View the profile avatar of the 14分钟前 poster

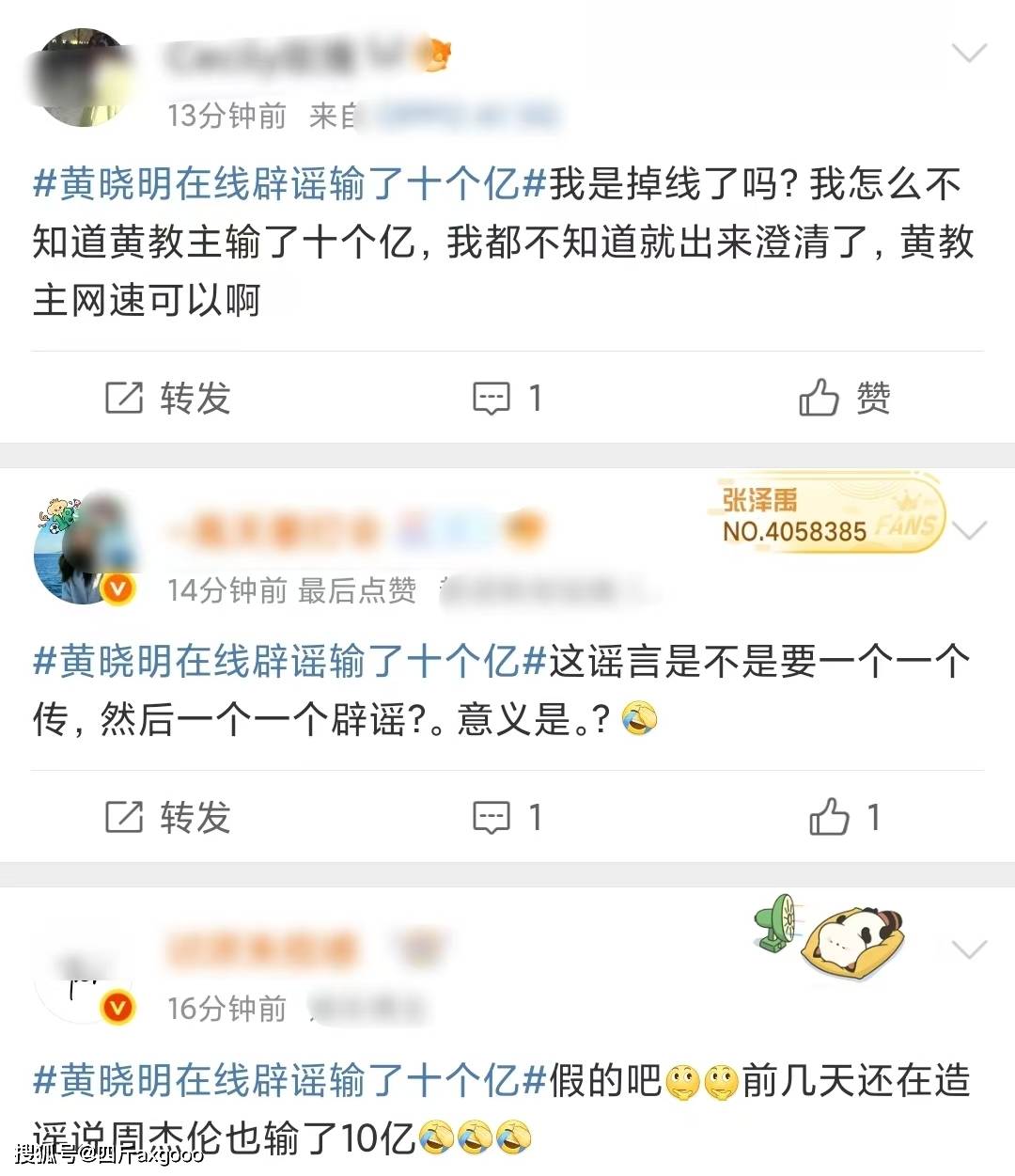tap(85, 548)
